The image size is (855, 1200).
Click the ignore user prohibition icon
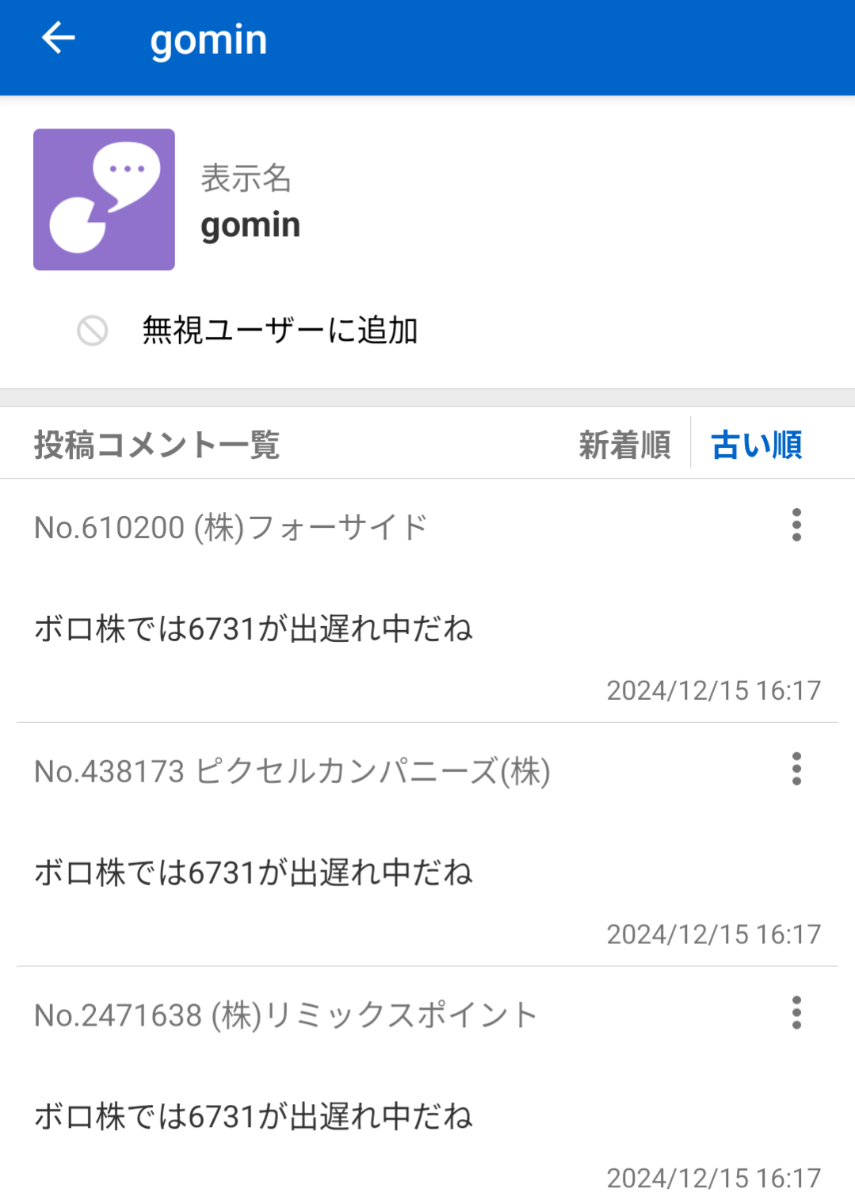pos(93,330)
